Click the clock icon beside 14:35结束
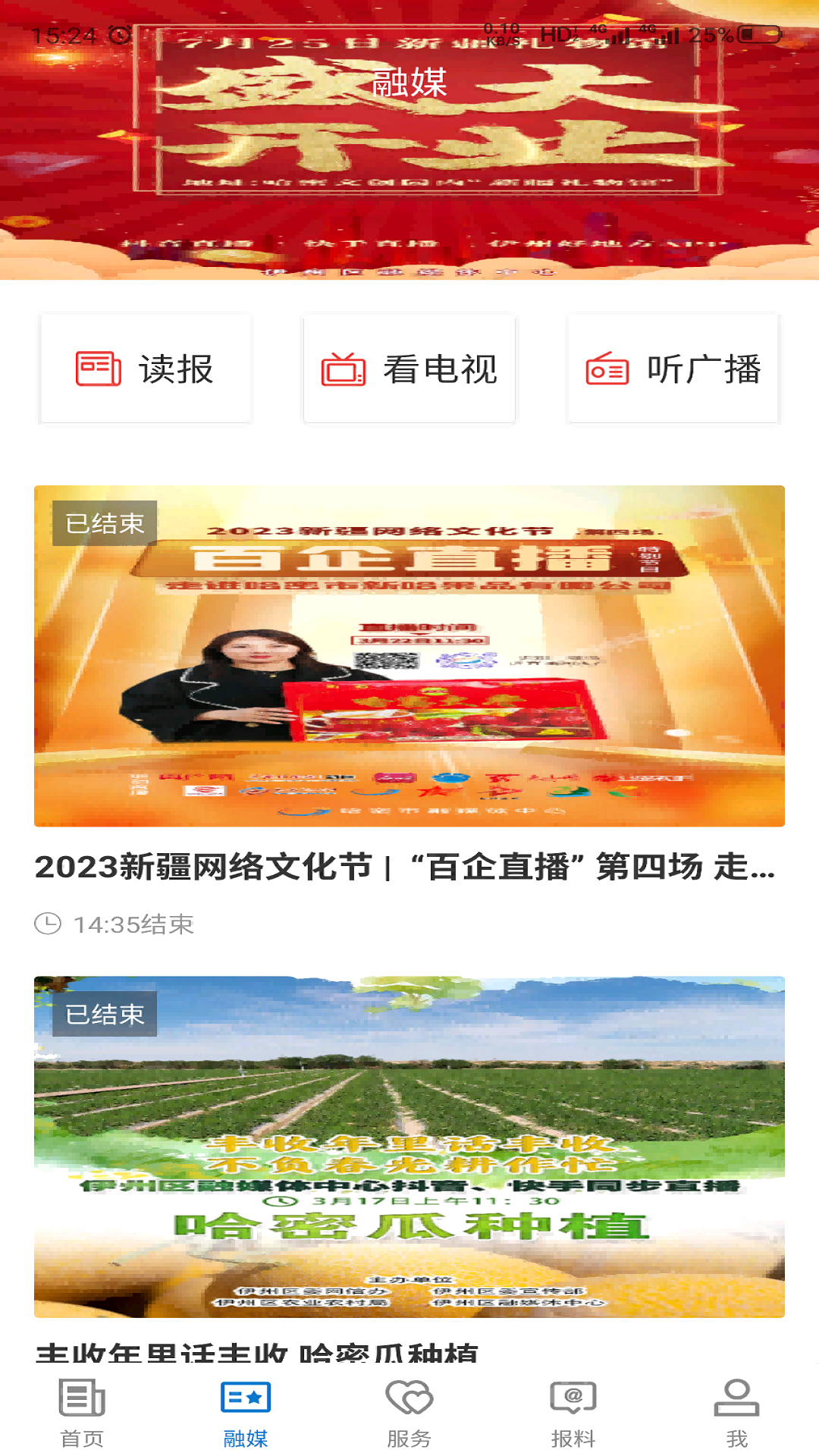Viewport: 819px width, 1456px height. 47,924
